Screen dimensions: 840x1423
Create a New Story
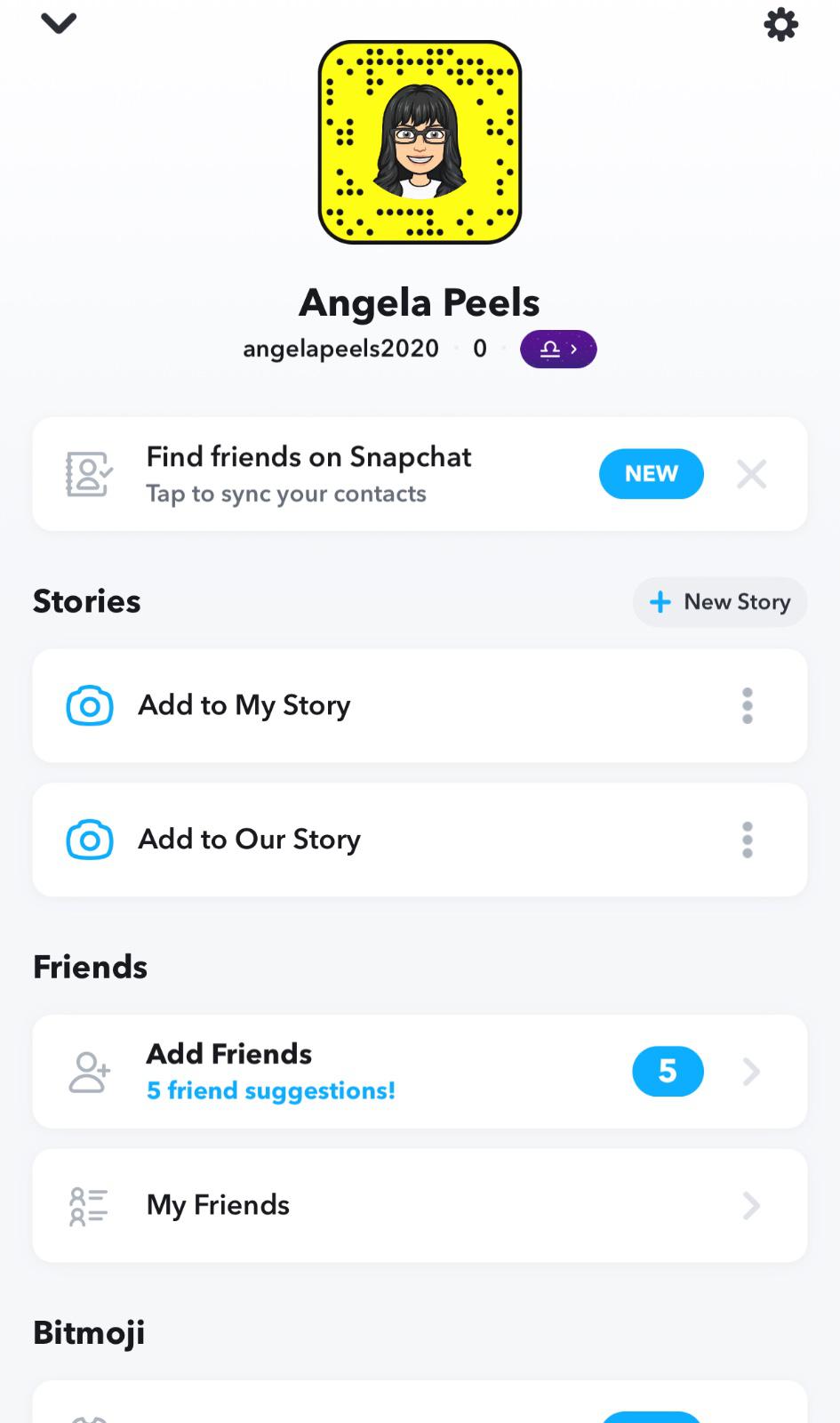click(720, 602)
